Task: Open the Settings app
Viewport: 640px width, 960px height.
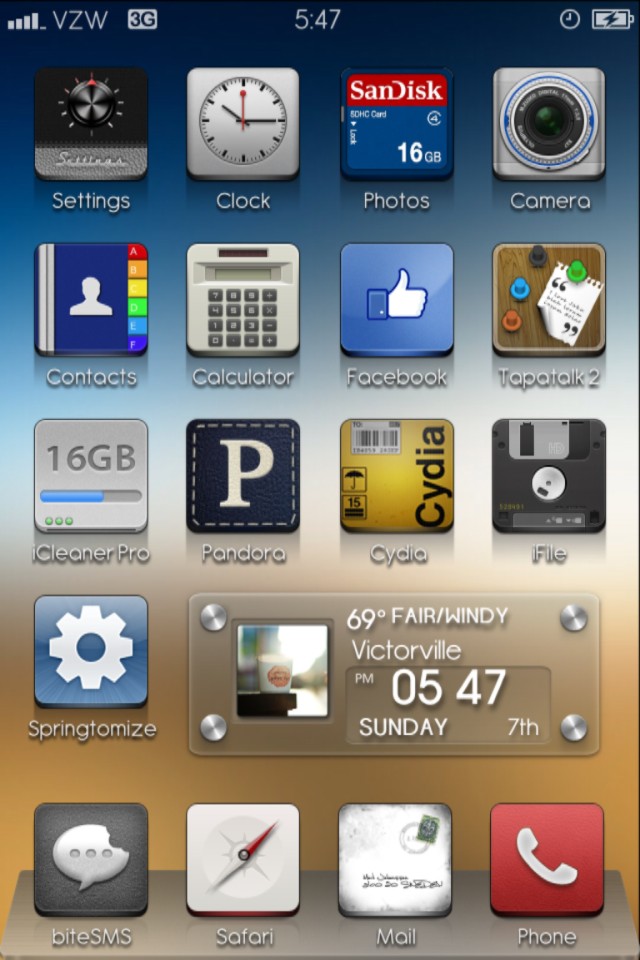Action: click(x=91, y=123)
